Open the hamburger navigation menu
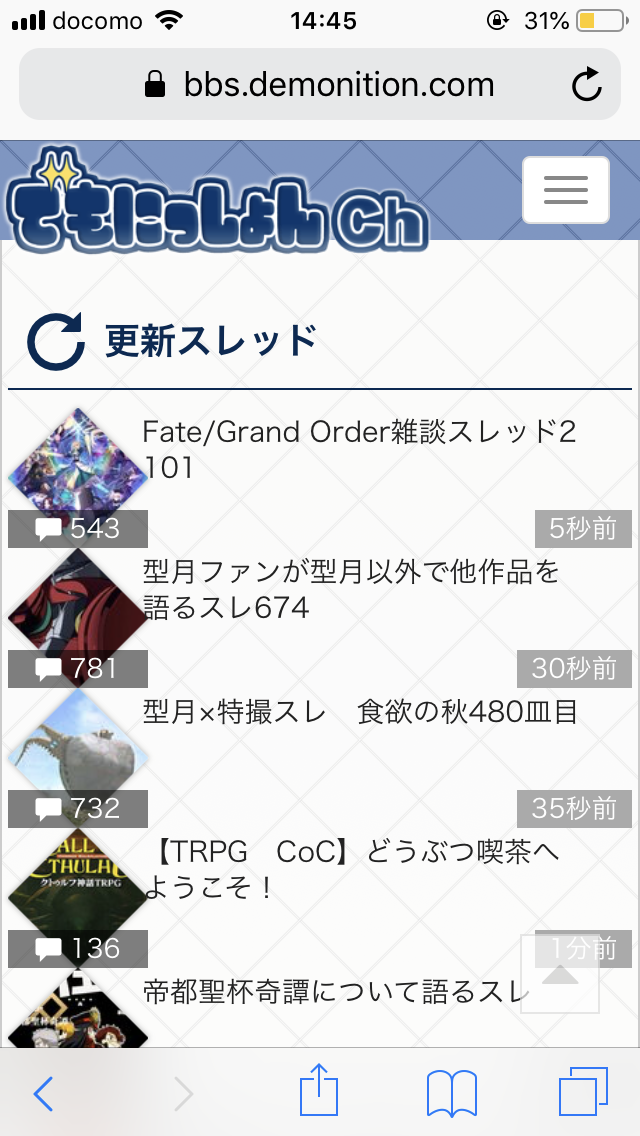The height and width of the screenshot is (1136, 640). pyautogui.click(x=565, y=190)
